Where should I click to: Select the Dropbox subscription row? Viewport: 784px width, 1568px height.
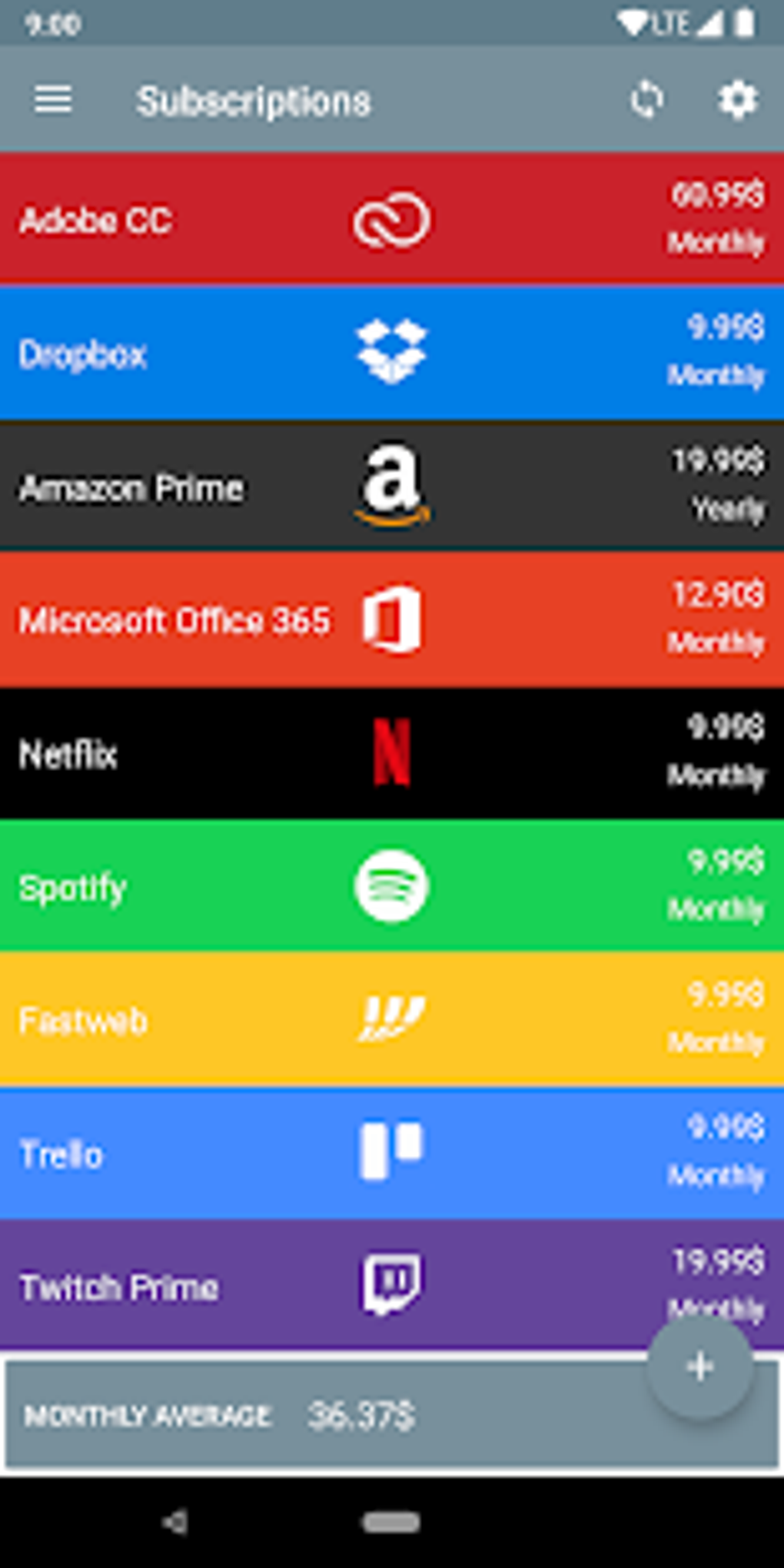click(x=192, y=352)
